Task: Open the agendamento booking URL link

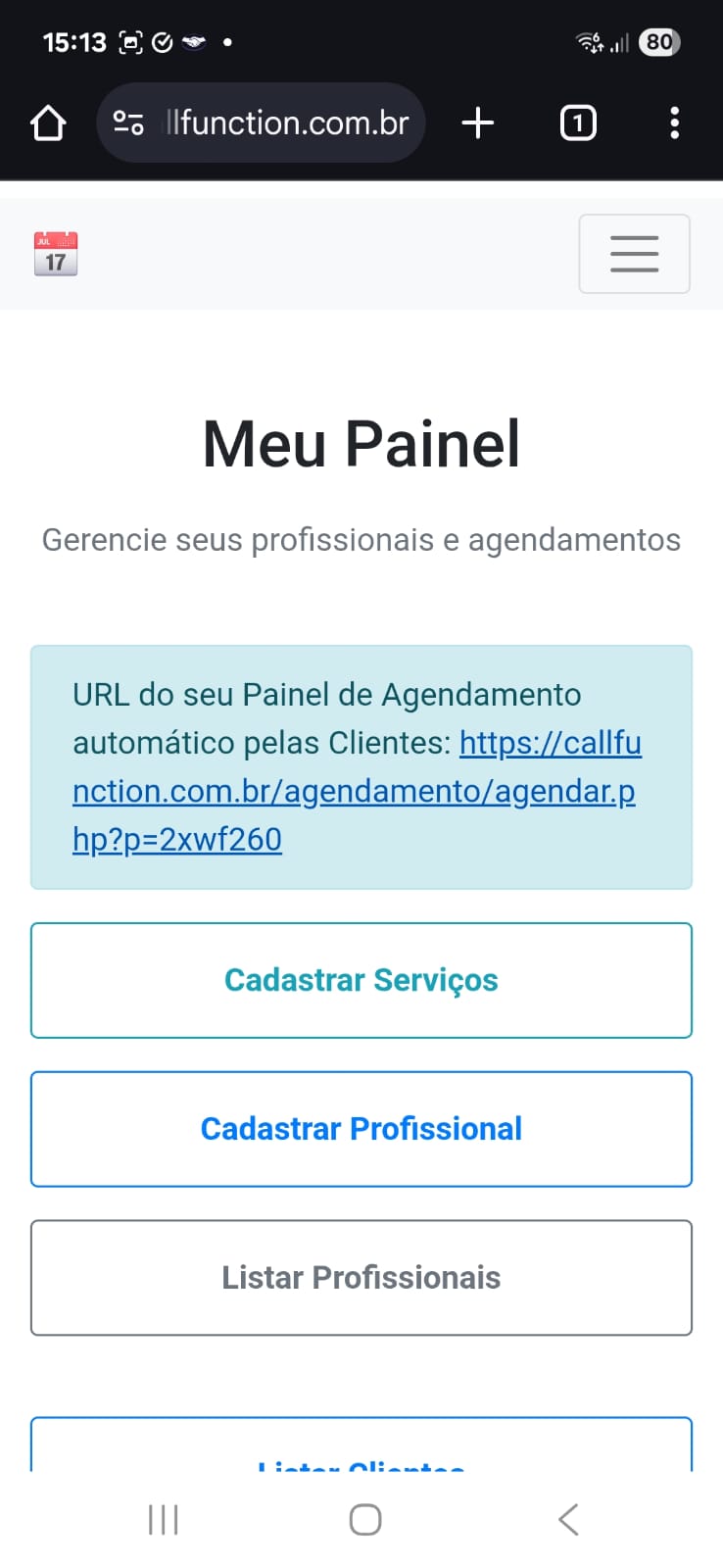Action: point(354,791)
